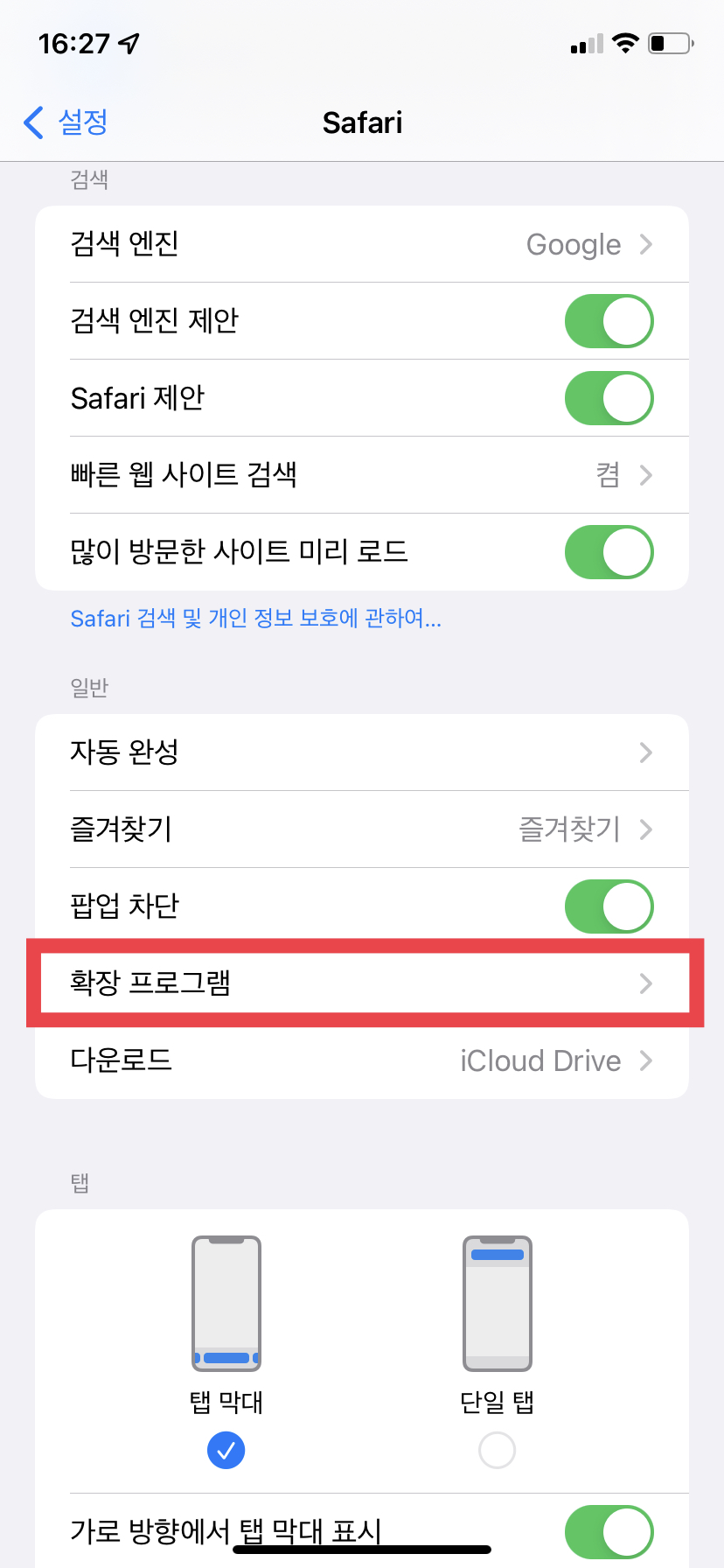Open the 즐겨찾기 row
Viewport: 724px width, 1568px height.
click(x=362, y=829)
